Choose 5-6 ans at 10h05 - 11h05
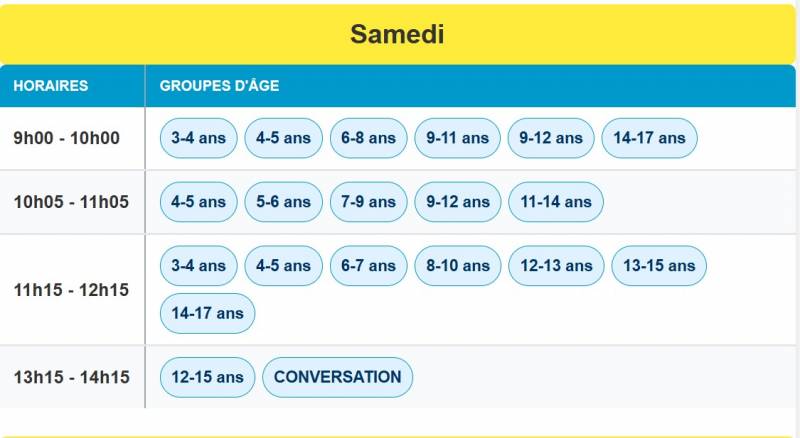Viewport: 800px width, 438px height. [283, 202]
